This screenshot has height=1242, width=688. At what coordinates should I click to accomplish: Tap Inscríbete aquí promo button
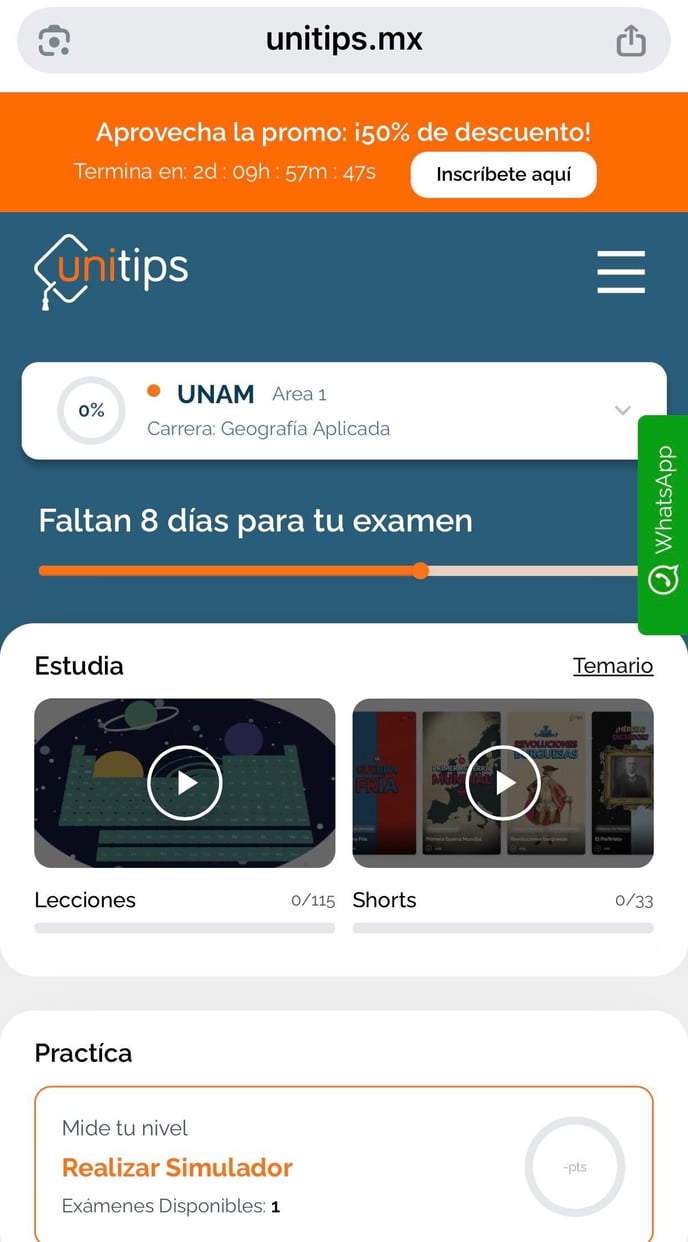coord(503,175)
